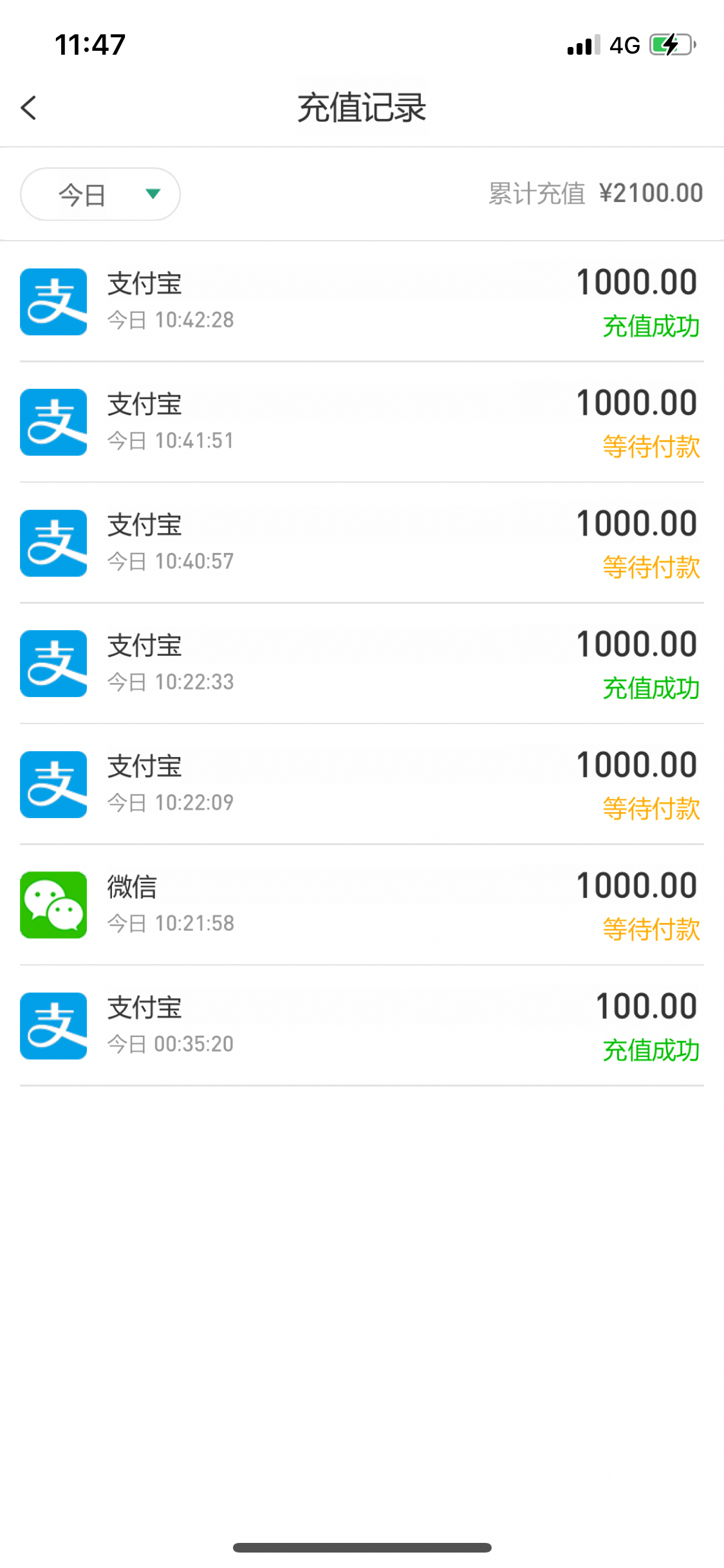
Task: Open the 支付宝 record from 10:41:51
Action: (x=362, y=422)
